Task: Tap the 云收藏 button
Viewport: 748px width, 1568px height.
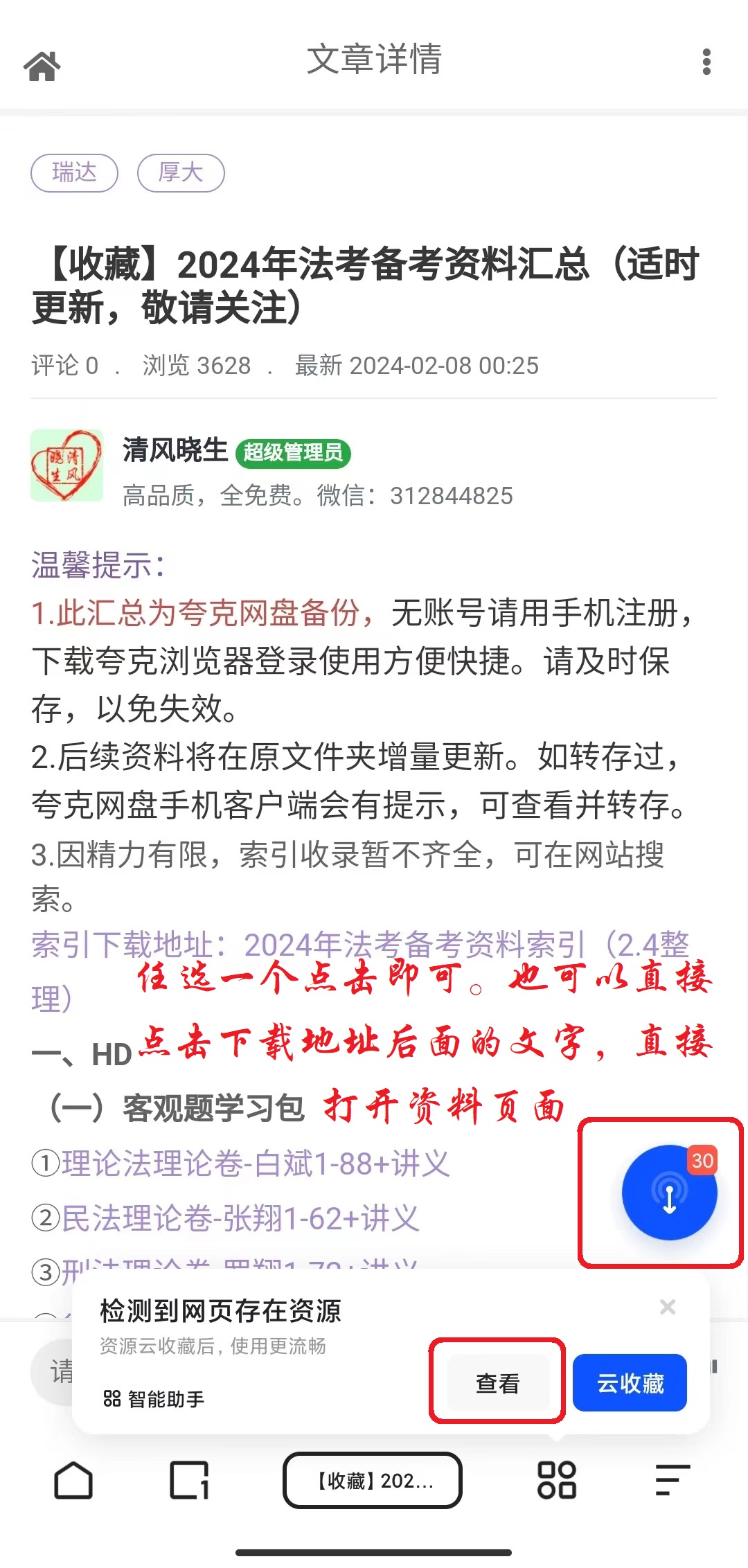Action: pos(630,1383)
